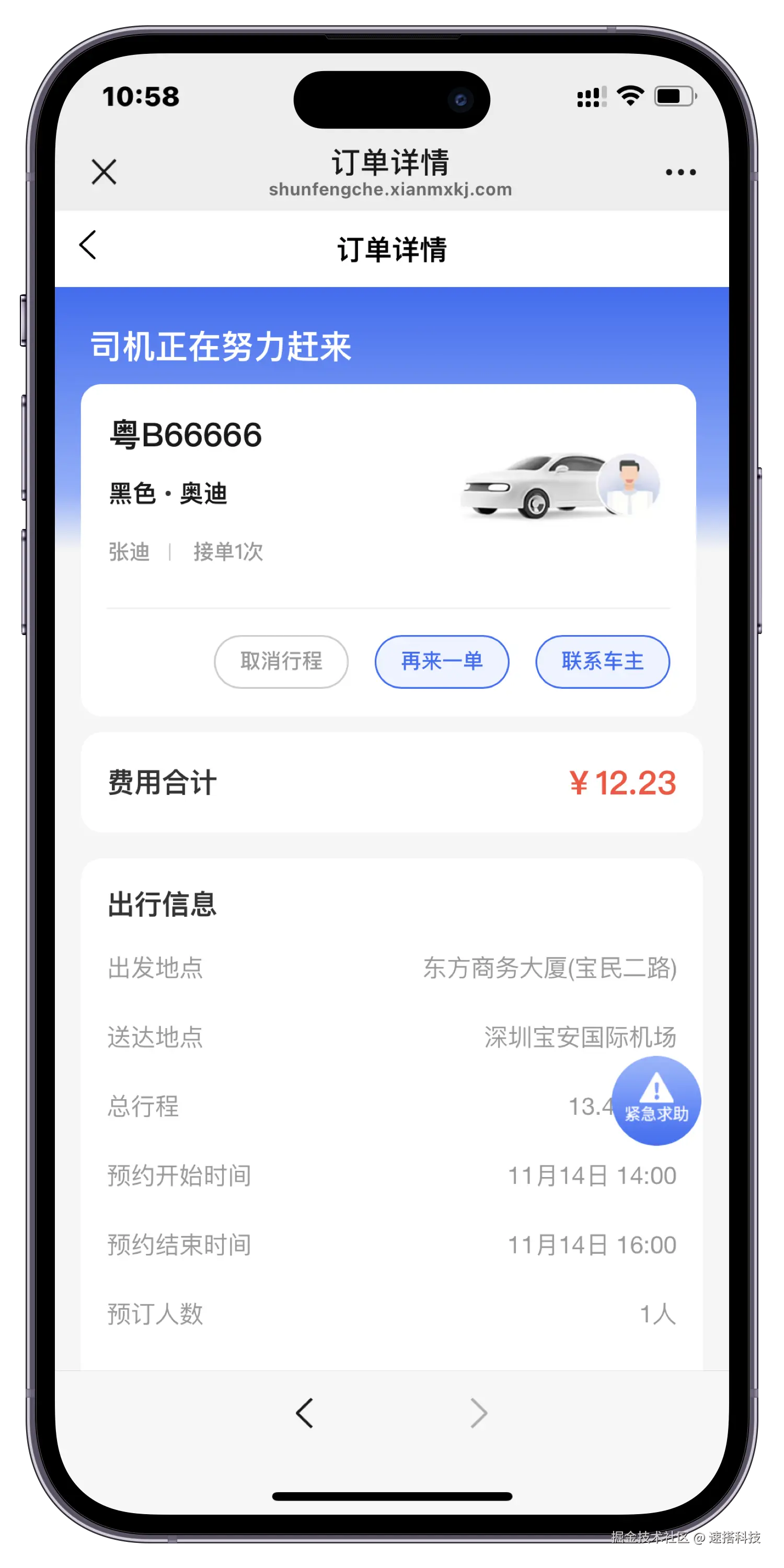Image resolution: width=784 pixels, height=1568 pixels.
Task: Contact the driver via 联系车主
Action: coord(603,662)
